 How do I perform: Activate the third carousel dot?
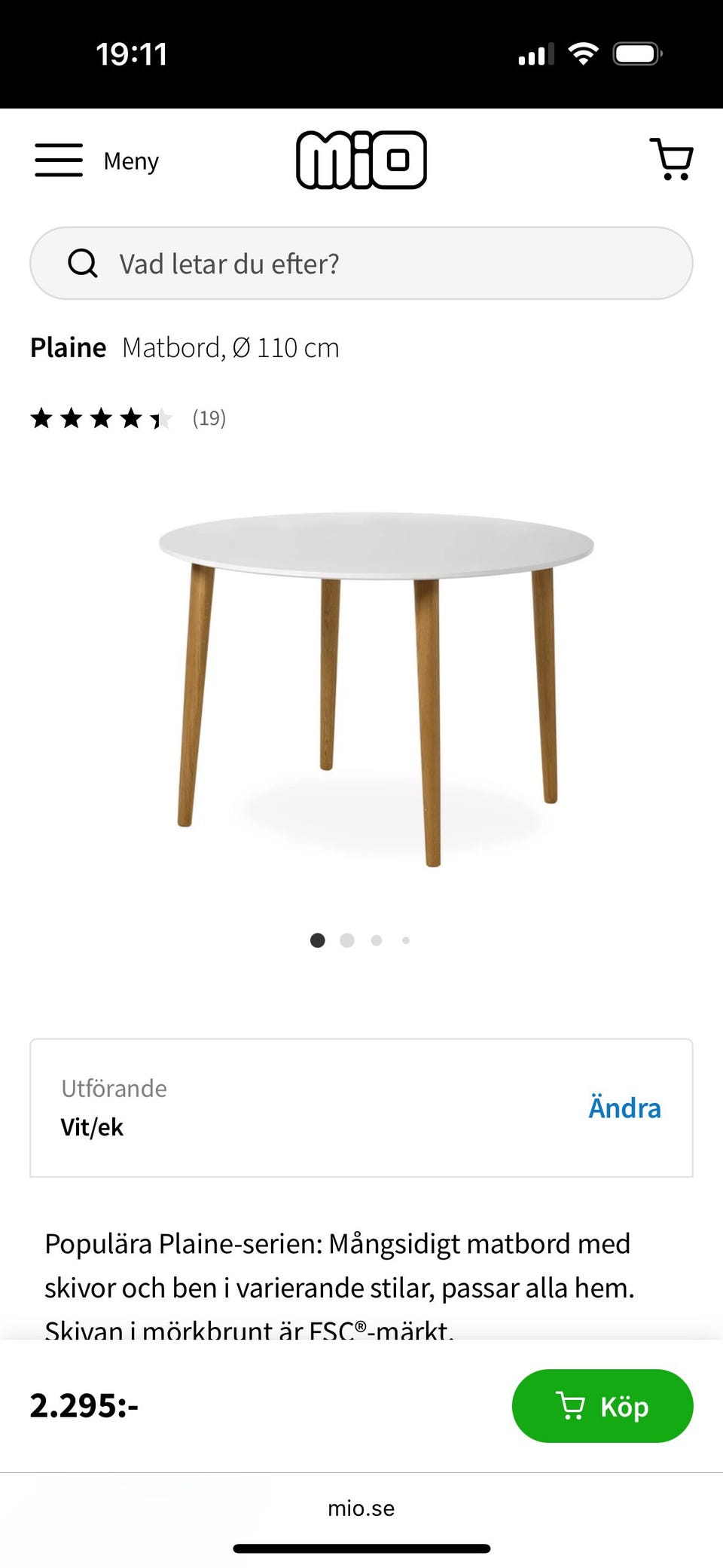tap(376, 940)
